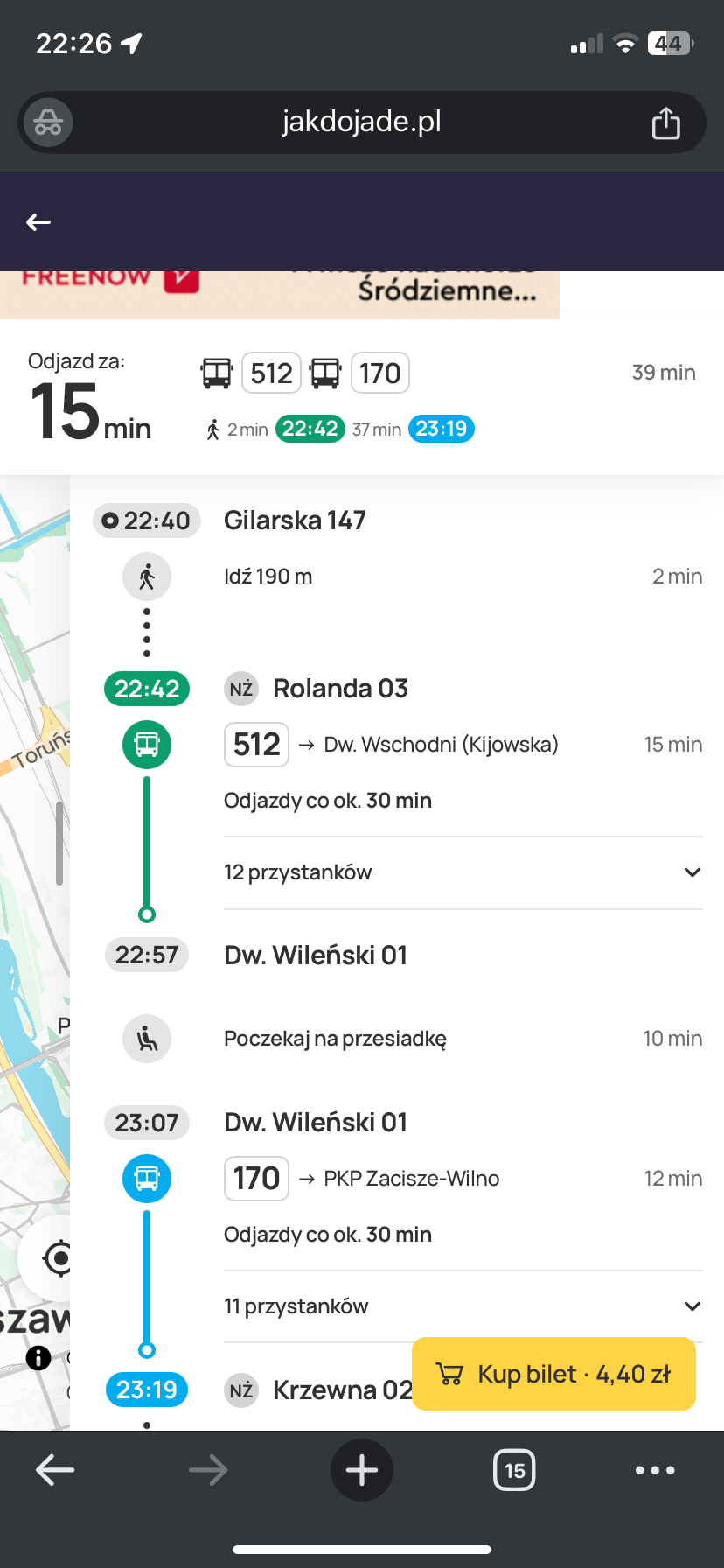724x1568 pixels.
Task: Open the FREENOW advertisement banner
Action: point(280,293)
